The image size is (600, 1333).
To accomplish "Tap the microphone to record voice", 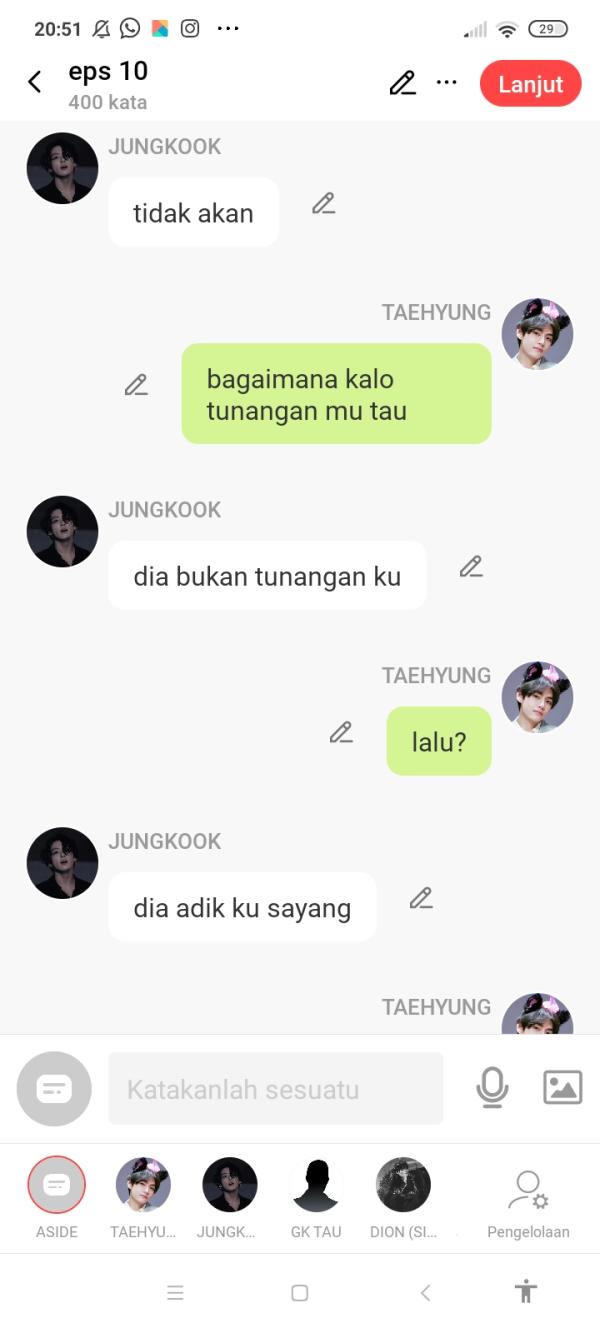I will (x=491, y=1088).
